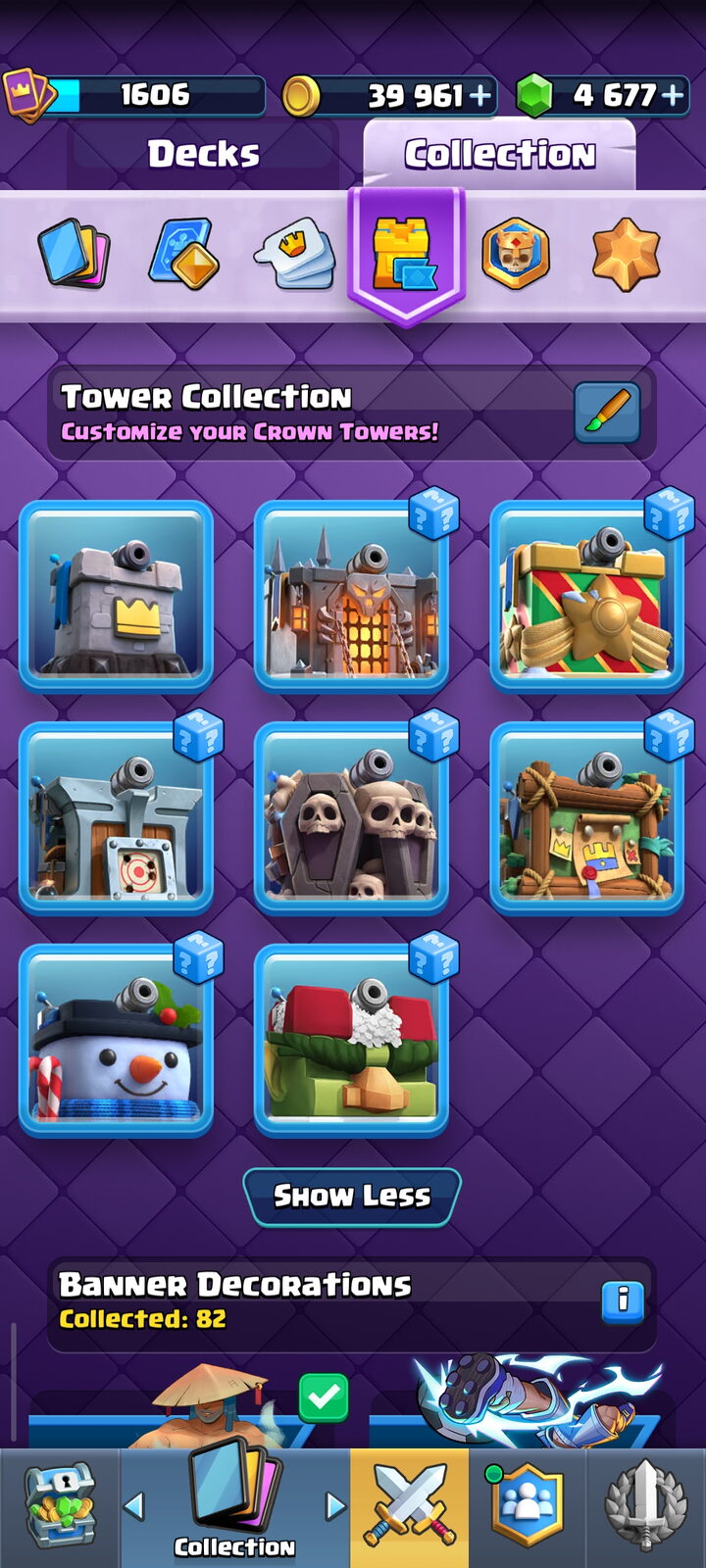Open the events sword laurel tab
Image resolution: width=706 pixels, height=1568 pixels.
645,1507
